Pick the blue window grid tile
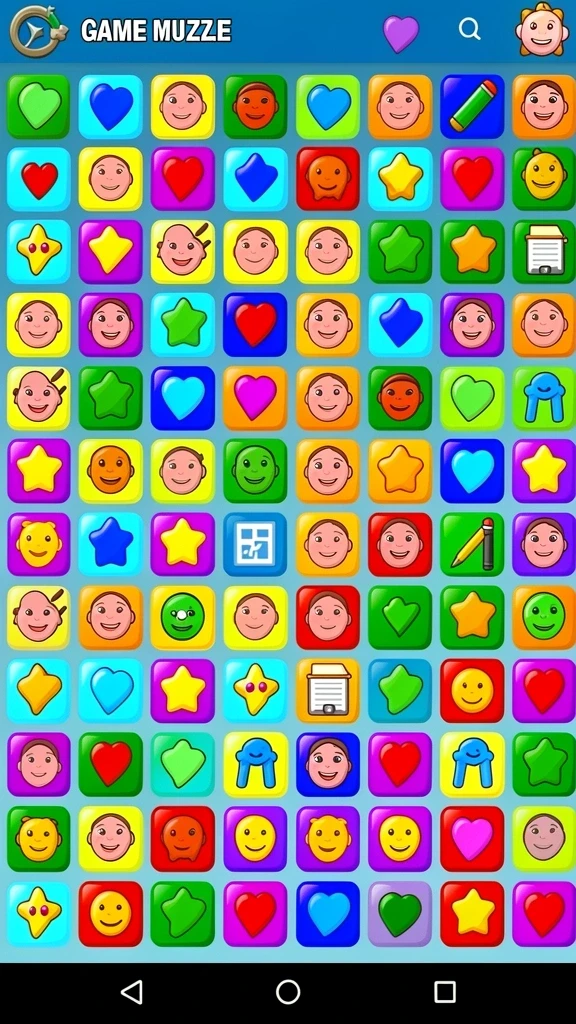Viewport: 576px width, 1024px height. (x=255, y=544)
